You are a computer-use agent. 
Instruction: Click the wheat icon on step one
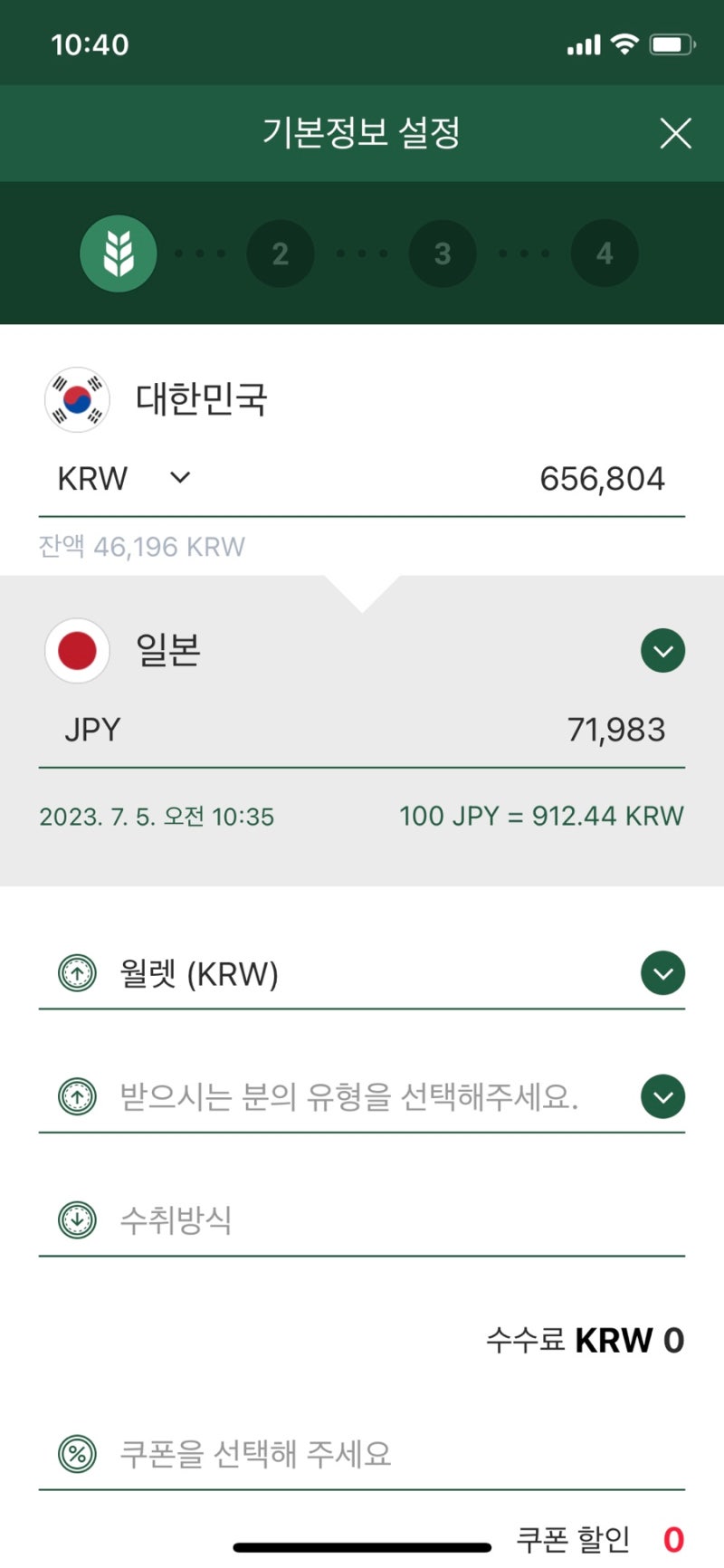tap(119, 253)
